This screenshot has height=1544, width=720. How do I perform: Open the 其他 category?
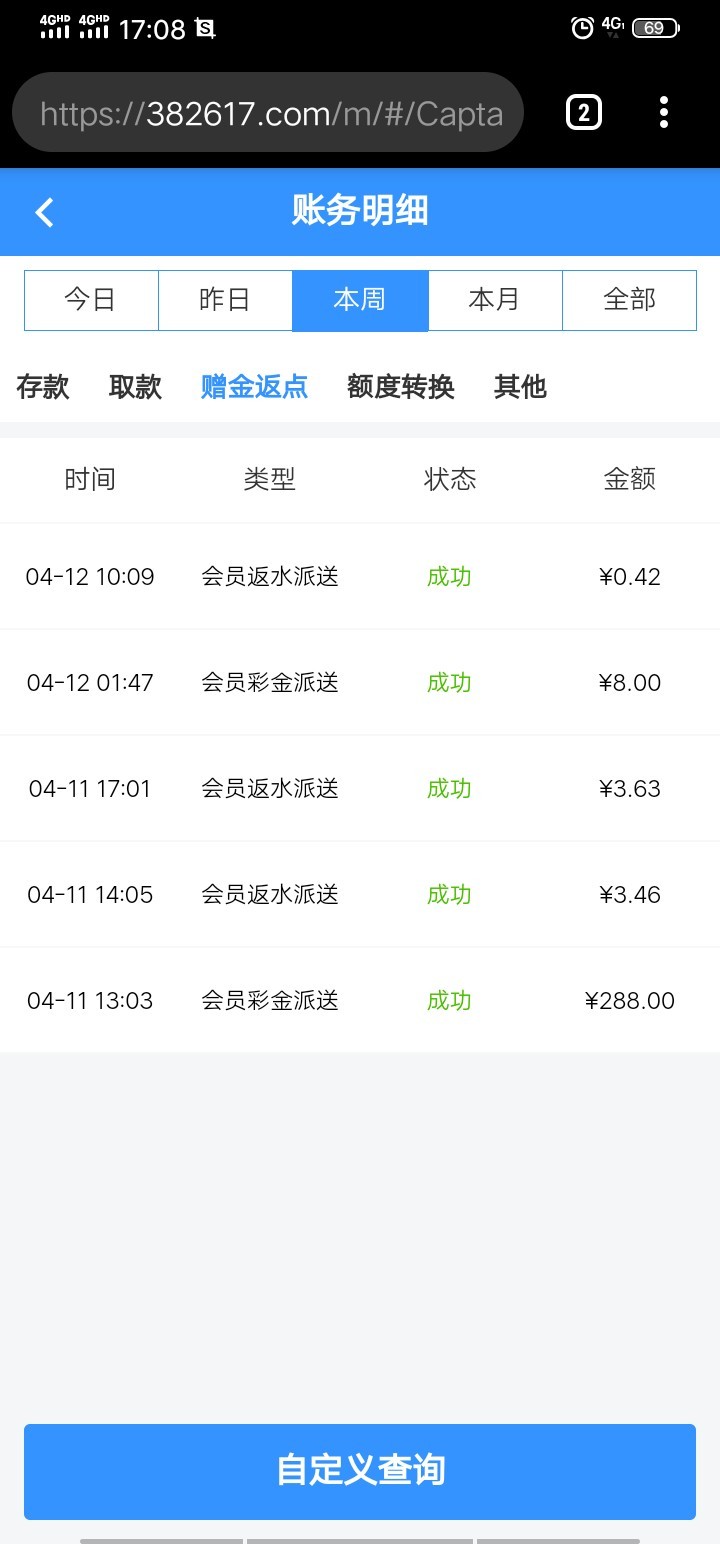tap(520, 387)
